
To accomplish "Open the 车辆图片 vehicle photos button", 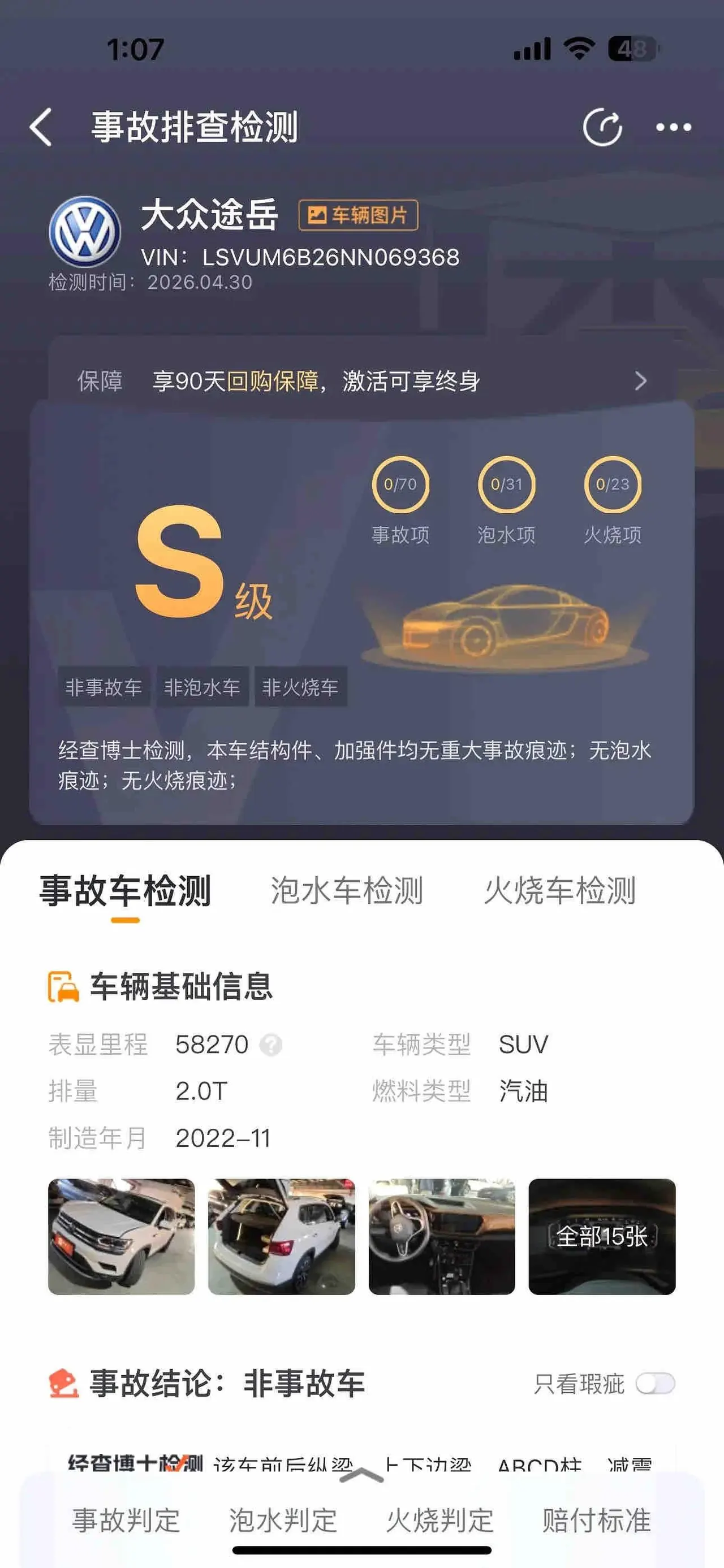I will [358, 215].
